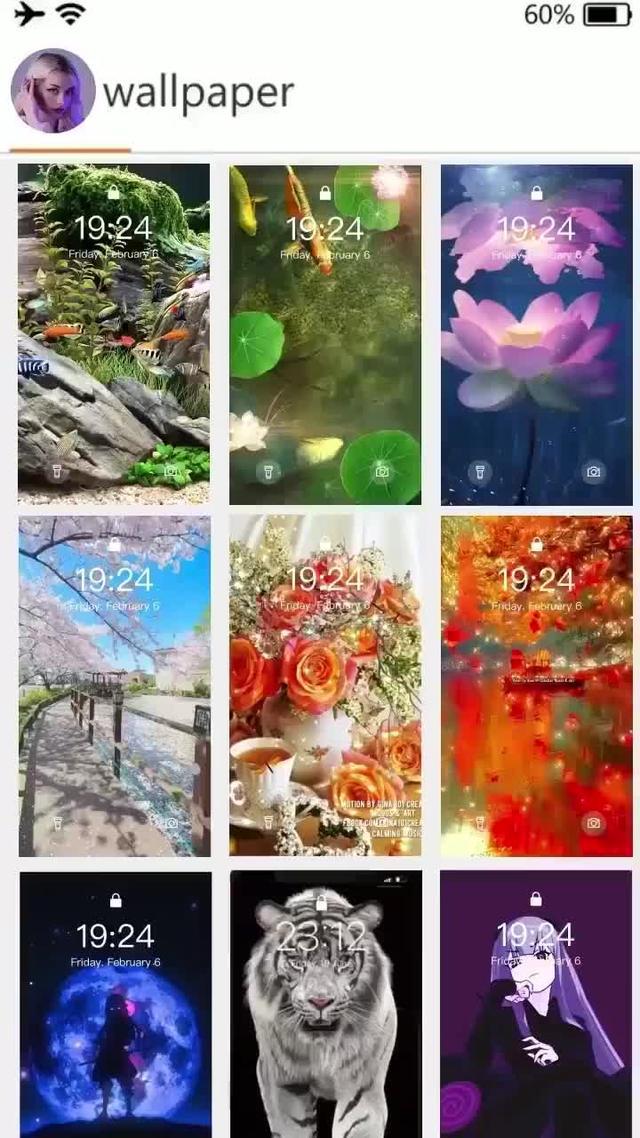Open the purple-haired anime girl wallpaper

coord(536,1004)
